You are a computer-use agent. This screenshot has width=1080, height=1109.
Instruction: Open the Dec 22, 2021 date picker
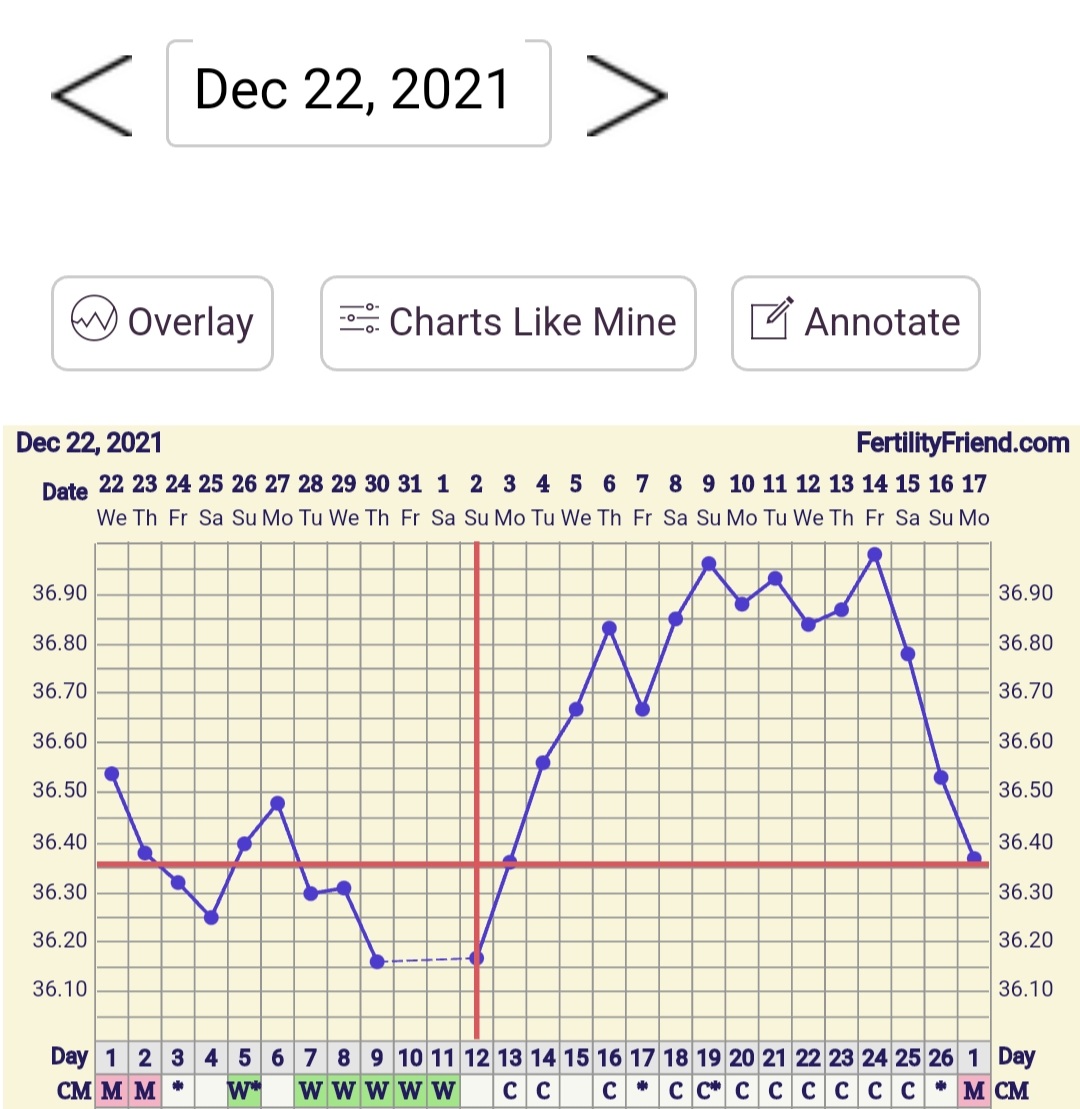coord(358,93)
